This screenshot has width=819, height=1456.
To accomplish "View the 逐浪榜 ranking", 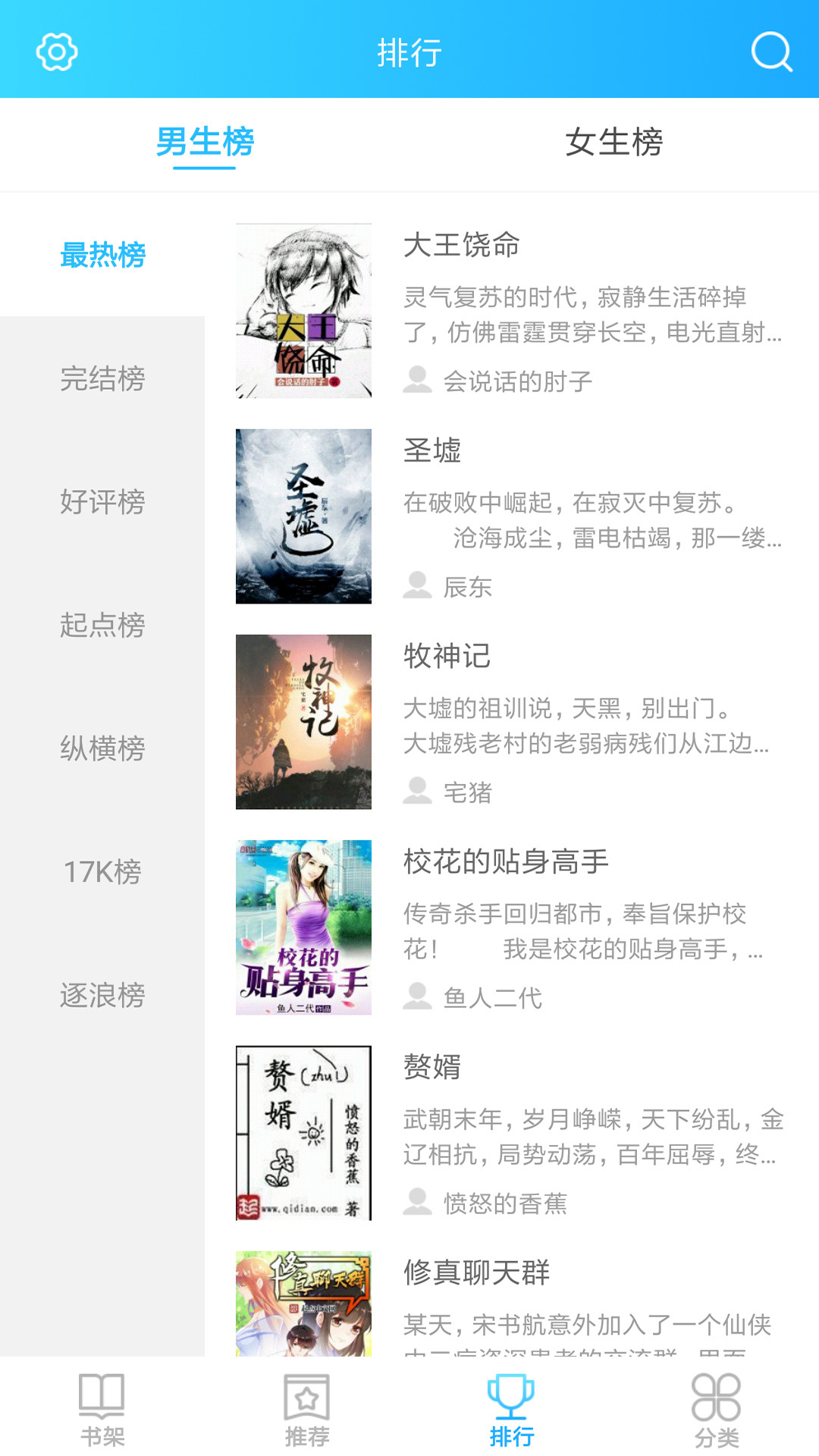I will 102,996.
